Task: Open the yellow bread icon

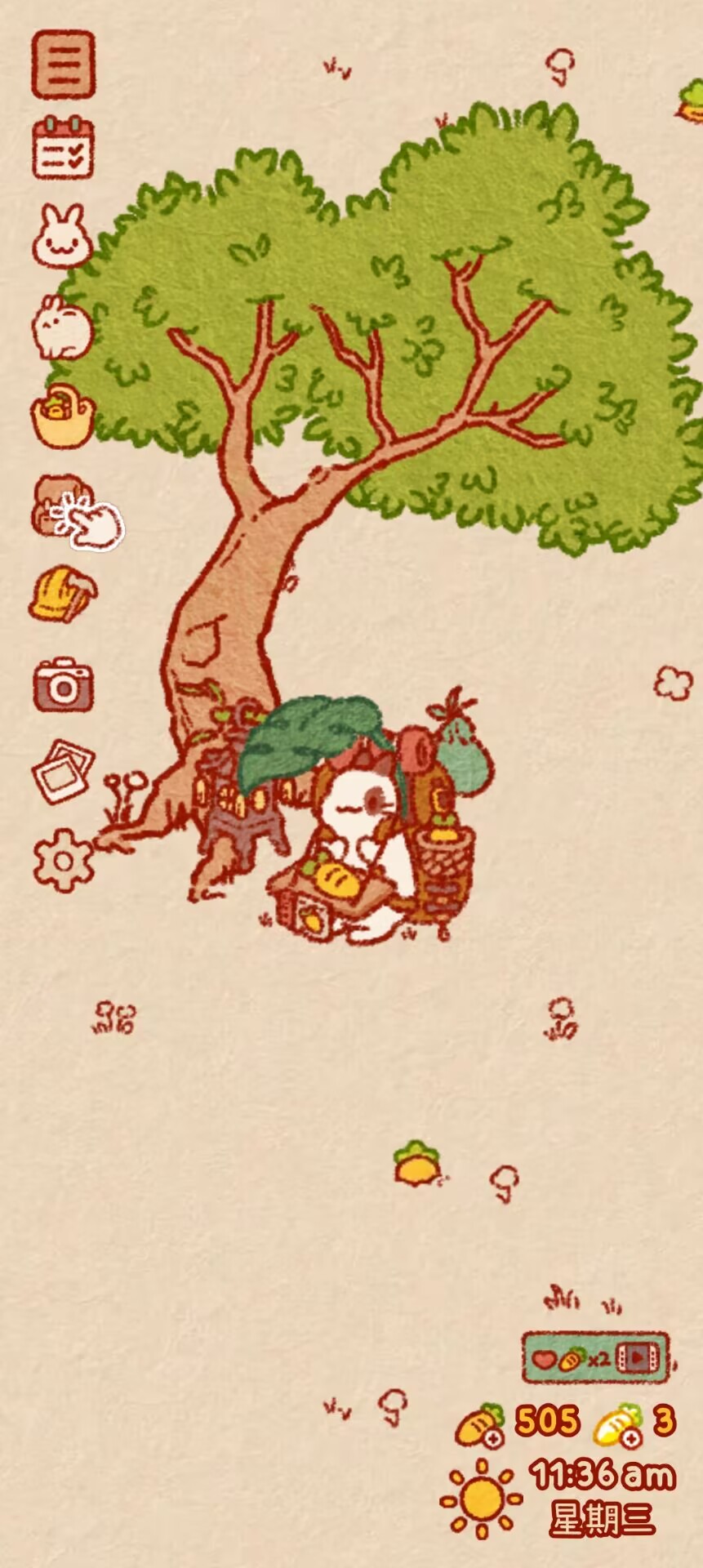Action: [x=63, y=595]
